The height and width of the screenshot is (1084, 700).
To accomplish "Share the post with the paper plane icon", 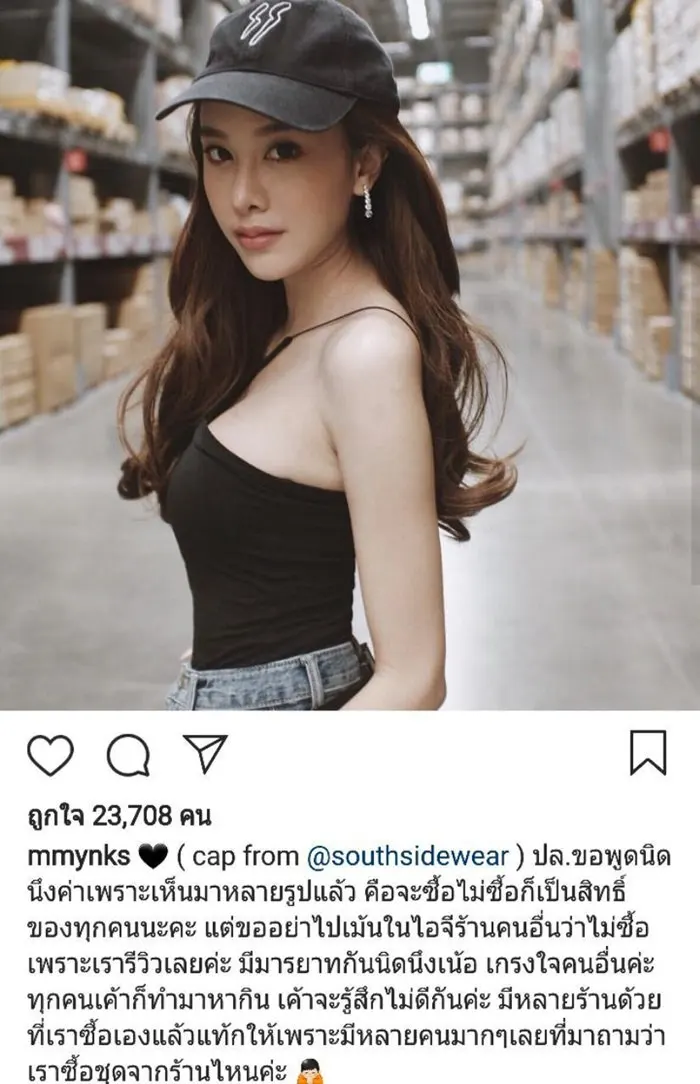I will pyautogui.click(x=204, y=754).
